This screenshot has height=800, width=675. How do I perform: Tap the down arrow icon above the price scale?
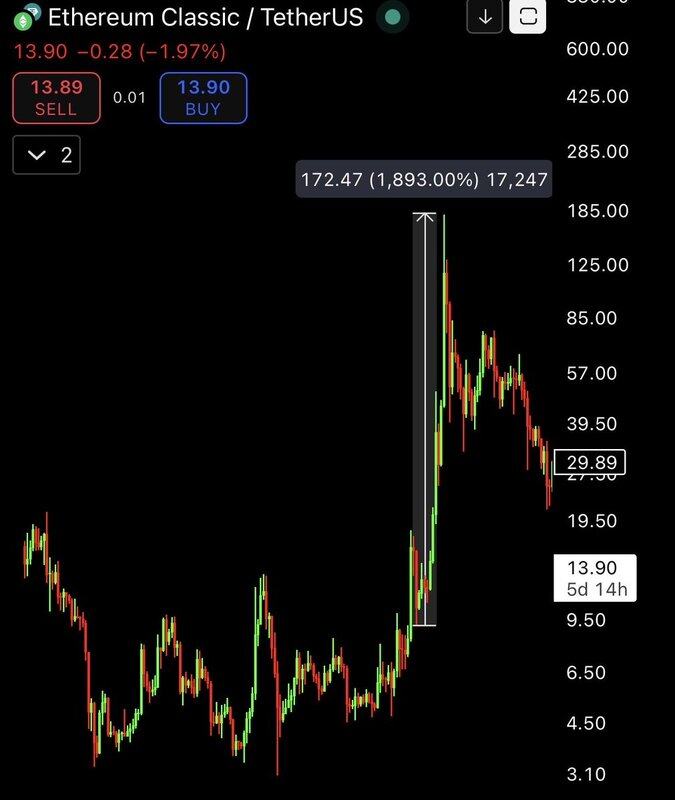[x=485, y=17]
